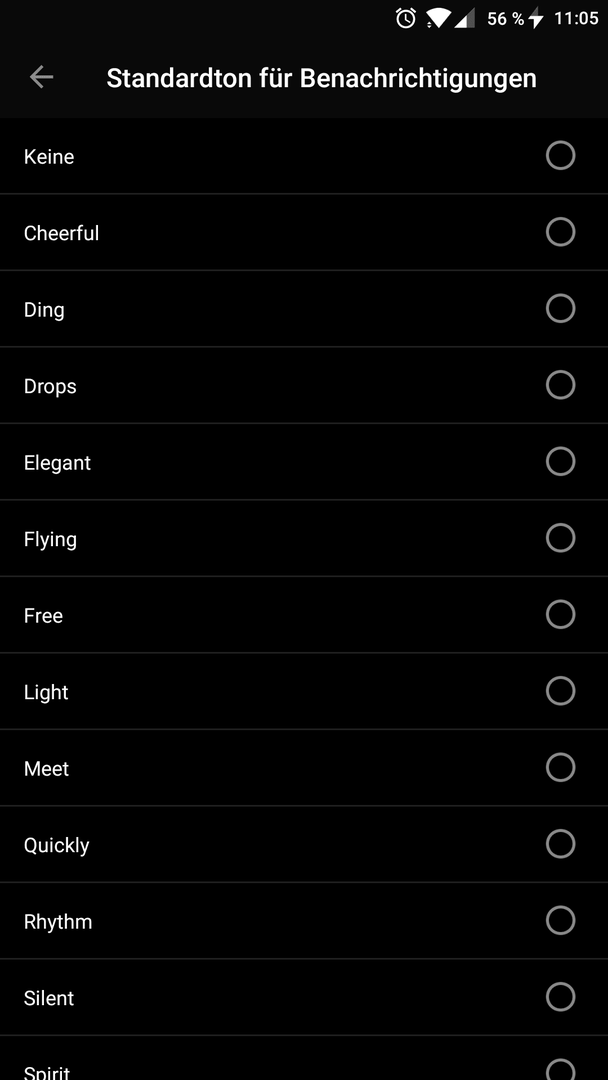Pick the Silent tone option
This screenshot has height=1080, width=608.
click(304, 997)
